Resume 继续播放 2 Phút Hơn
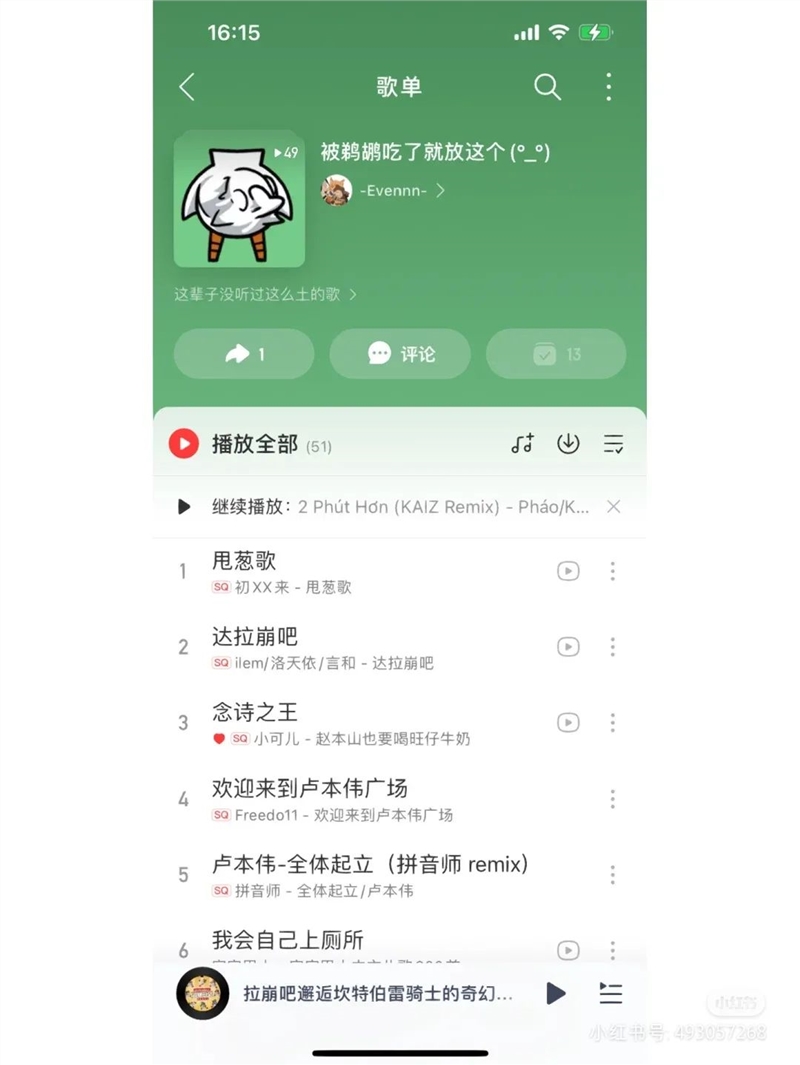 [x=400, y=507]
